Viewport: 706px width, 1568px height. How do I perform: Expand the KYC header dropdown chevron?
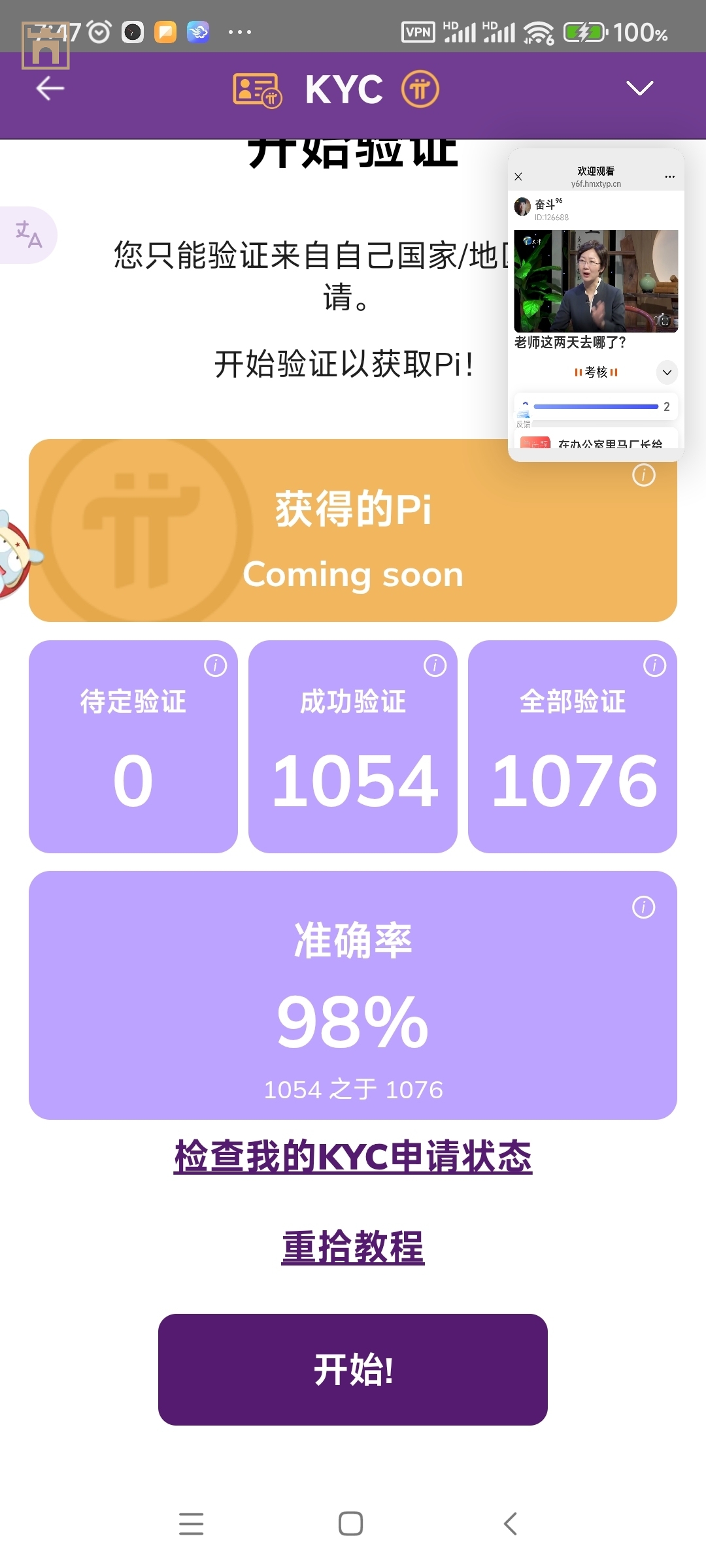[x=639, y=88]
